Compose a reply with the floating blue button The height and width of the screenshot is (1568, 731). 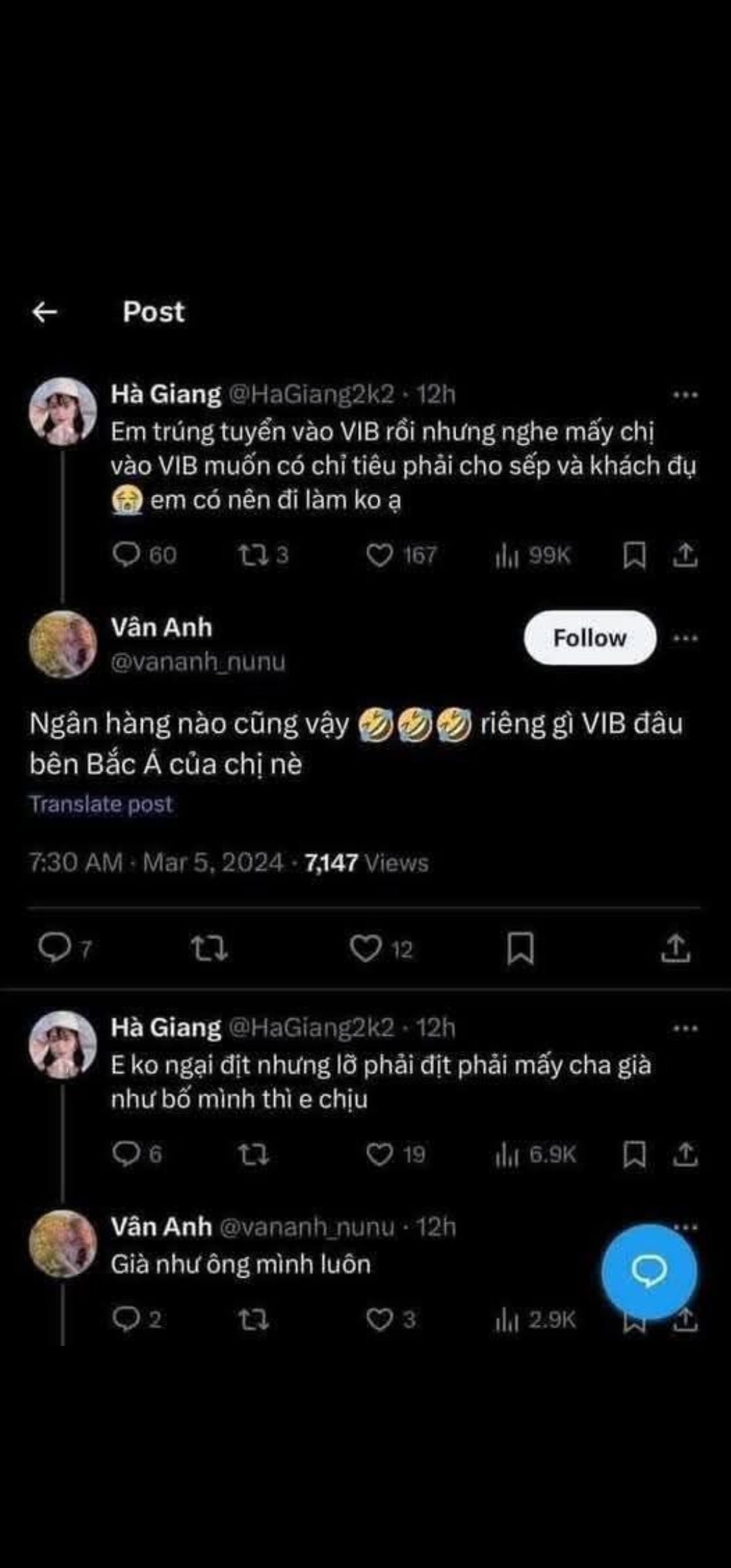tap(649, 1271)
